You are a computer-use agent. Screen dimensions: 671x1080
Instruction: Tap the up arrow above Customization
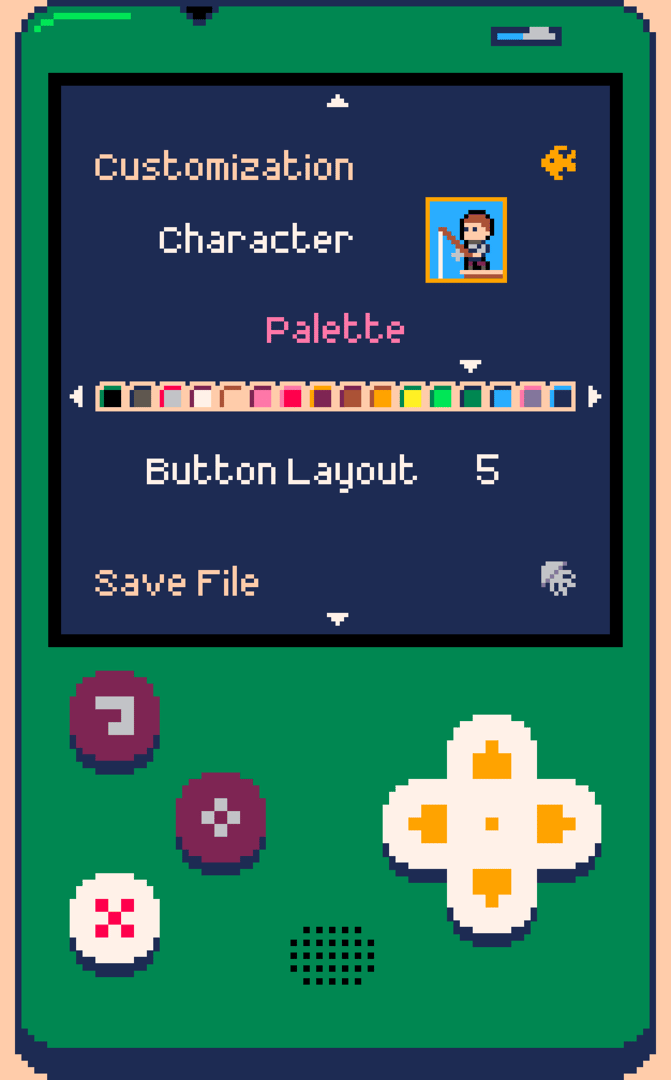pyautogui.click(x=338, y=101)
